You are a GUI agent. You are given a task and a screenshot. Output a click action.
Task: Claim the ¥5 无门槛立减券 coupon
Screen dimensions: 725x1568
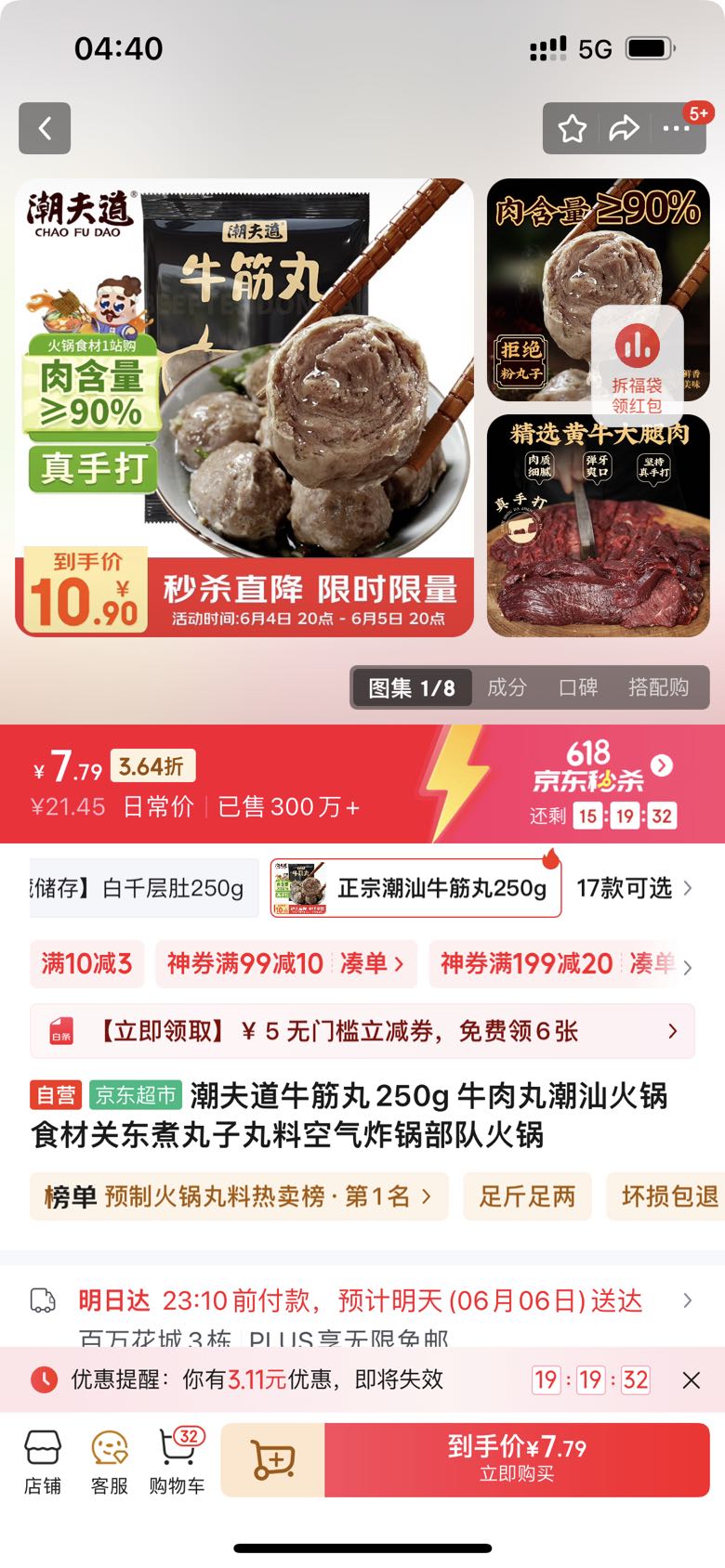pos(362,1031)
